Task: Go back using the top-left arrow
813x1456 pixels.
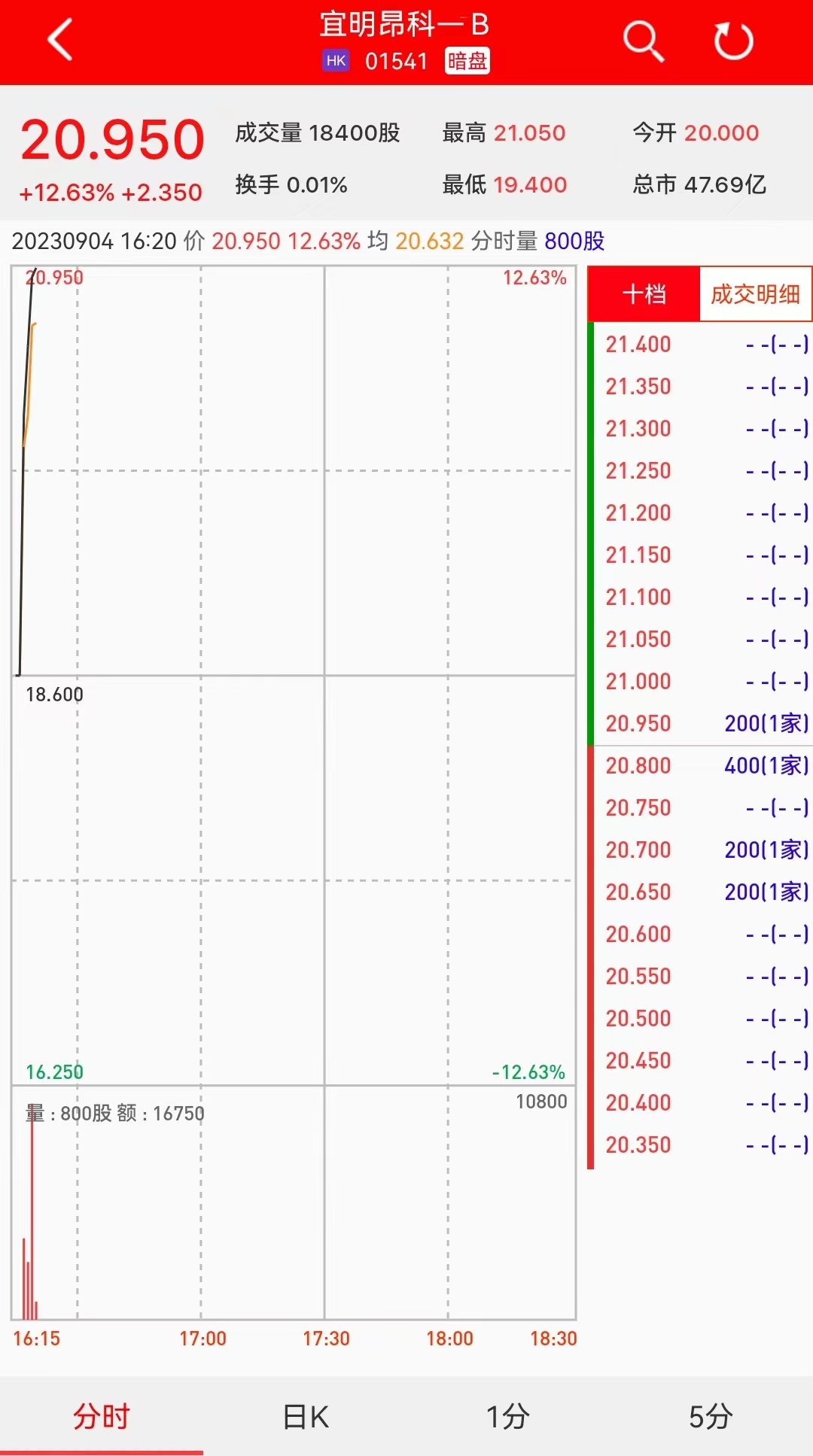Action: tap(60, 41)
